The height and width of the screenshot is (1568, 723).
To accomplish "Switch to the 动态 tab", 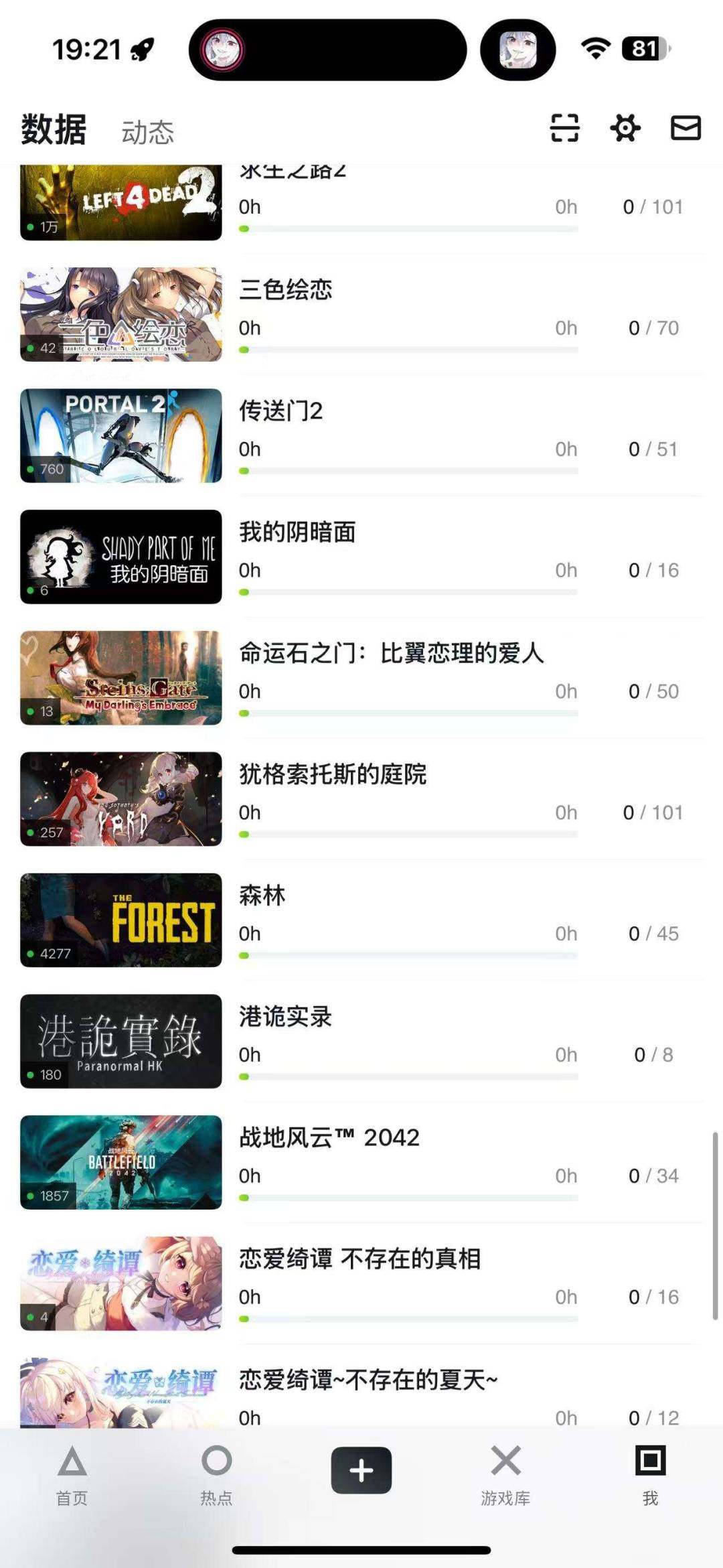I will tap(147, 132).
